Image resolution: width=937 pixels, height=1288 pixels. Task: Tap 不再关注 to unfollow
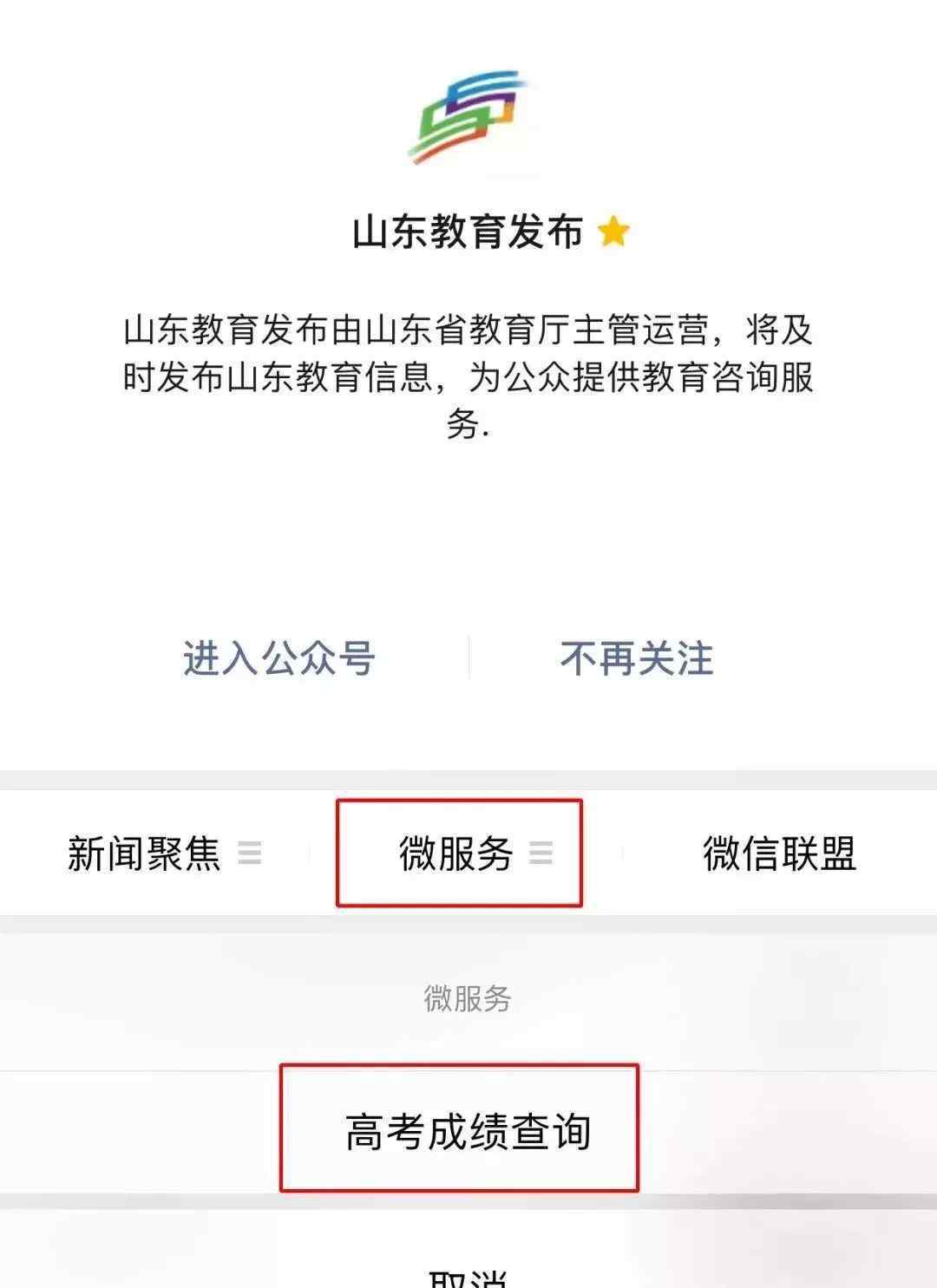636,658
